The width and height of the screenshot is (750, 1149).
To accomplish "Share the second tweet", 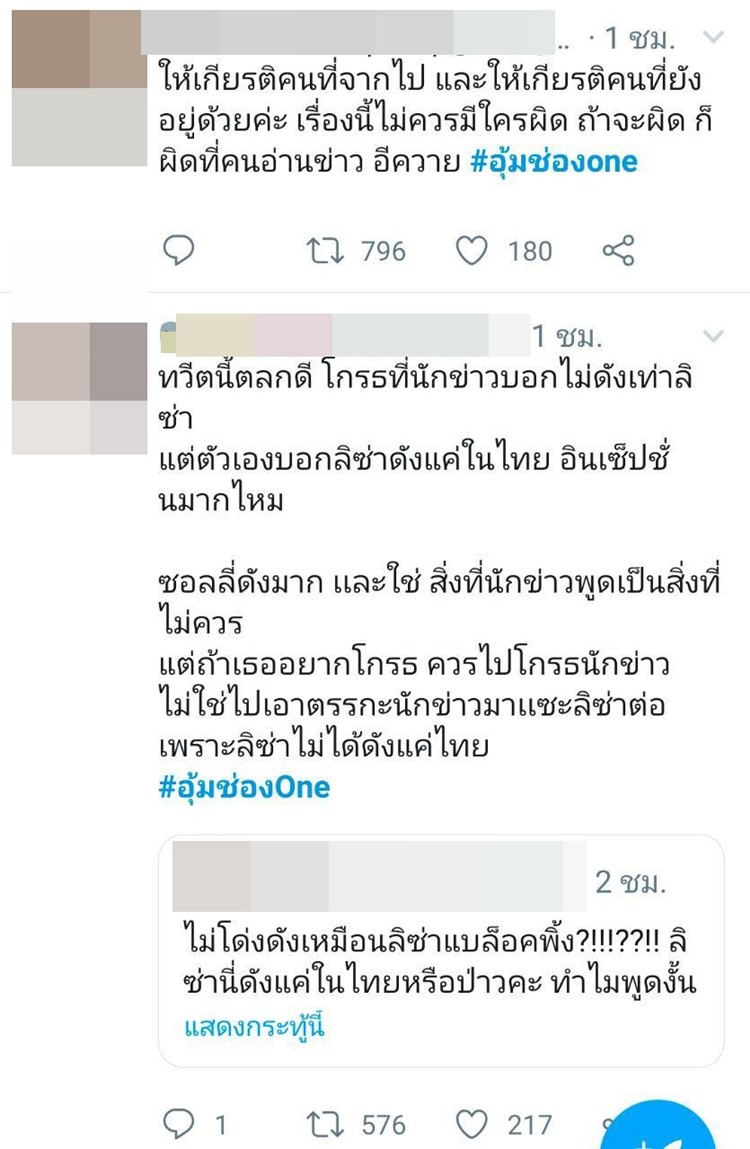I will click(x=608, y=1124).
